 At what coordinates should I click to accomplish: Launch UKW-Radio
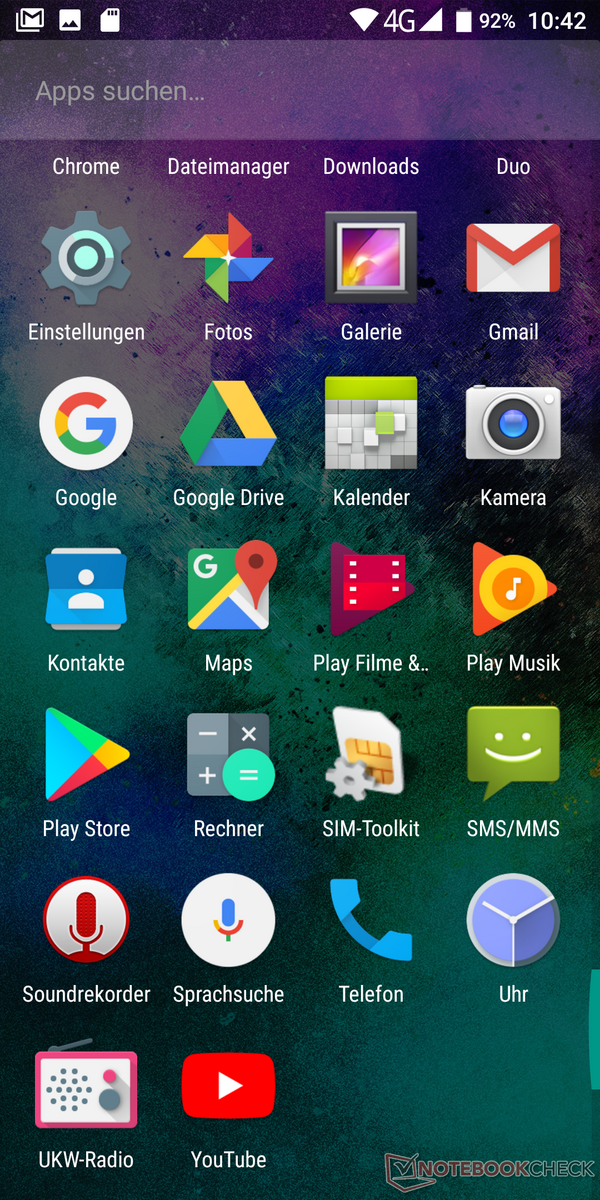pos(86,1087)
